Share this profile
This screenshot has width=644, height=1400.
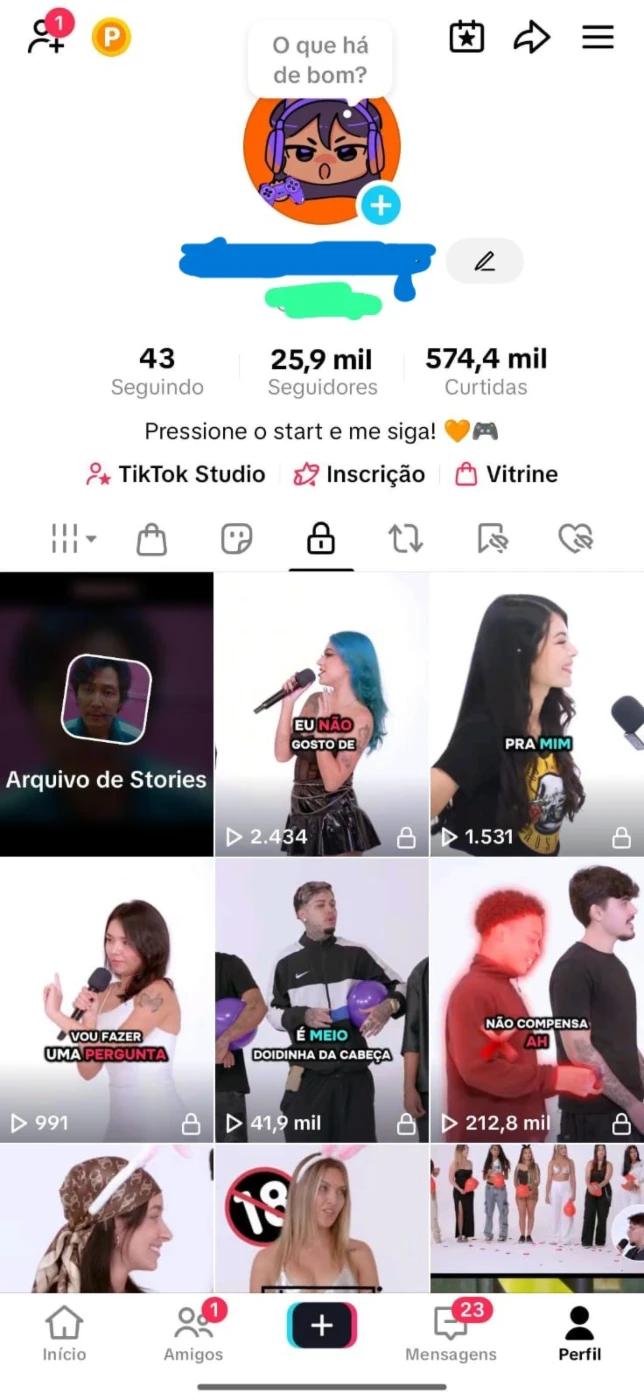(x=531, y=38)
